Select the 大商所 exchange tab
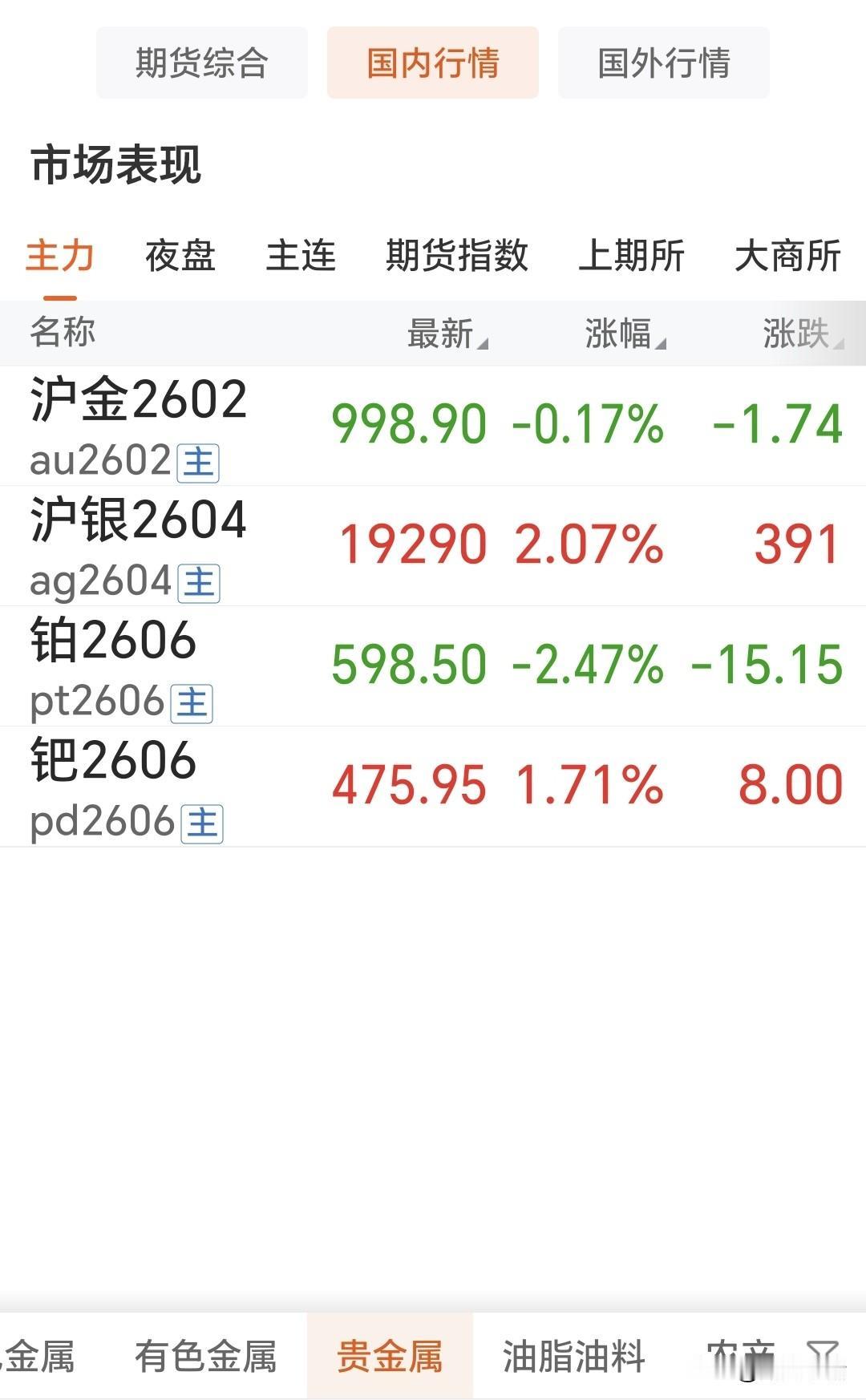Screen dimensions: 866x1400 (x=789, y=257)
